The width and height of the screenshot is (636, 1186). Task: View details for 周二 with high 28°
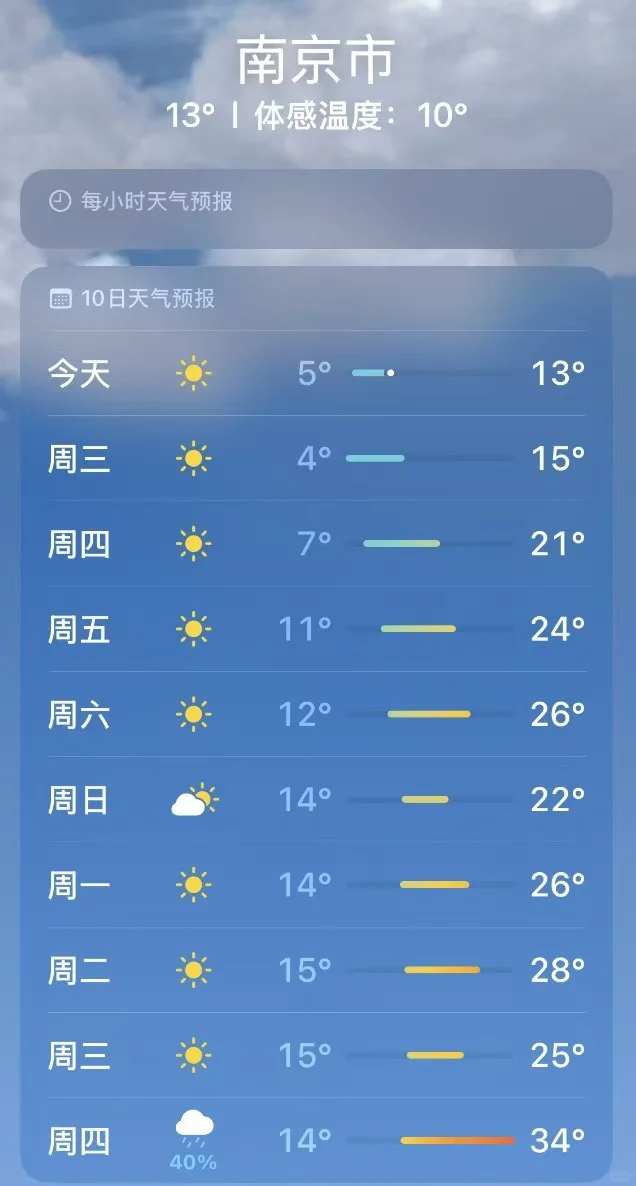click(316, 970)
